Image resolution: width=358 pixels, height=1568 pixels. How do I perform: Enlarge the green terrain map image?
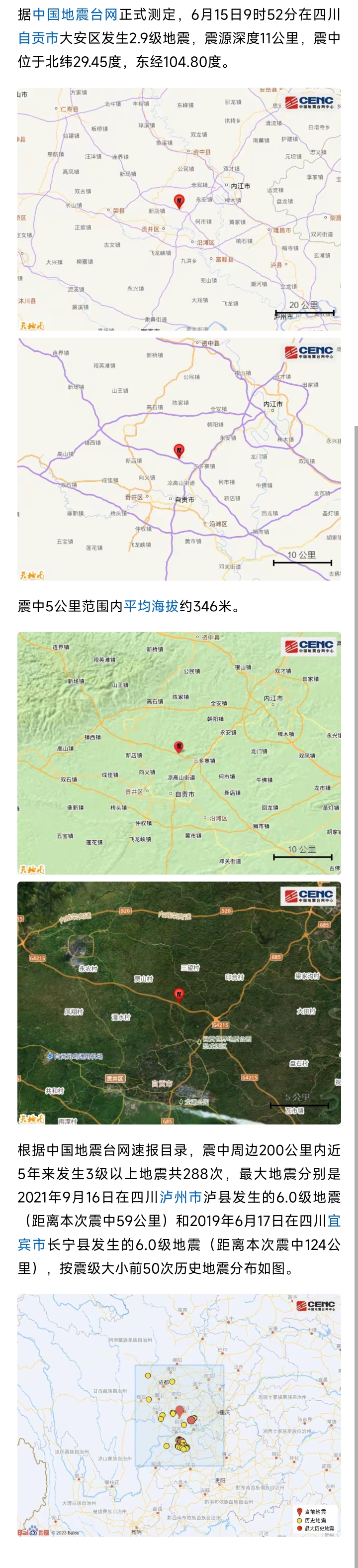[x=179, y=752]
